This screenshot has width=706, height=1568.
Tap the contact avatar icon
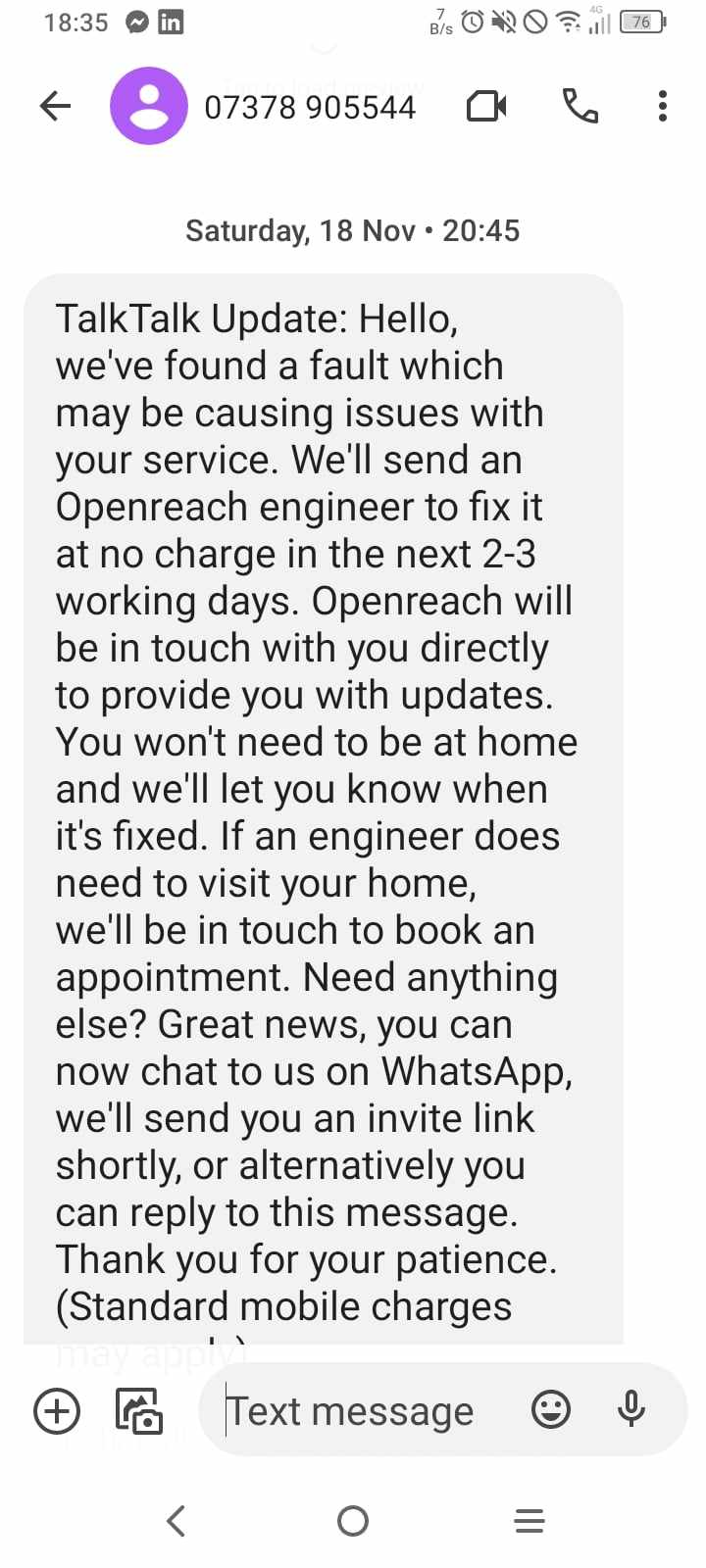coord(148,106)
